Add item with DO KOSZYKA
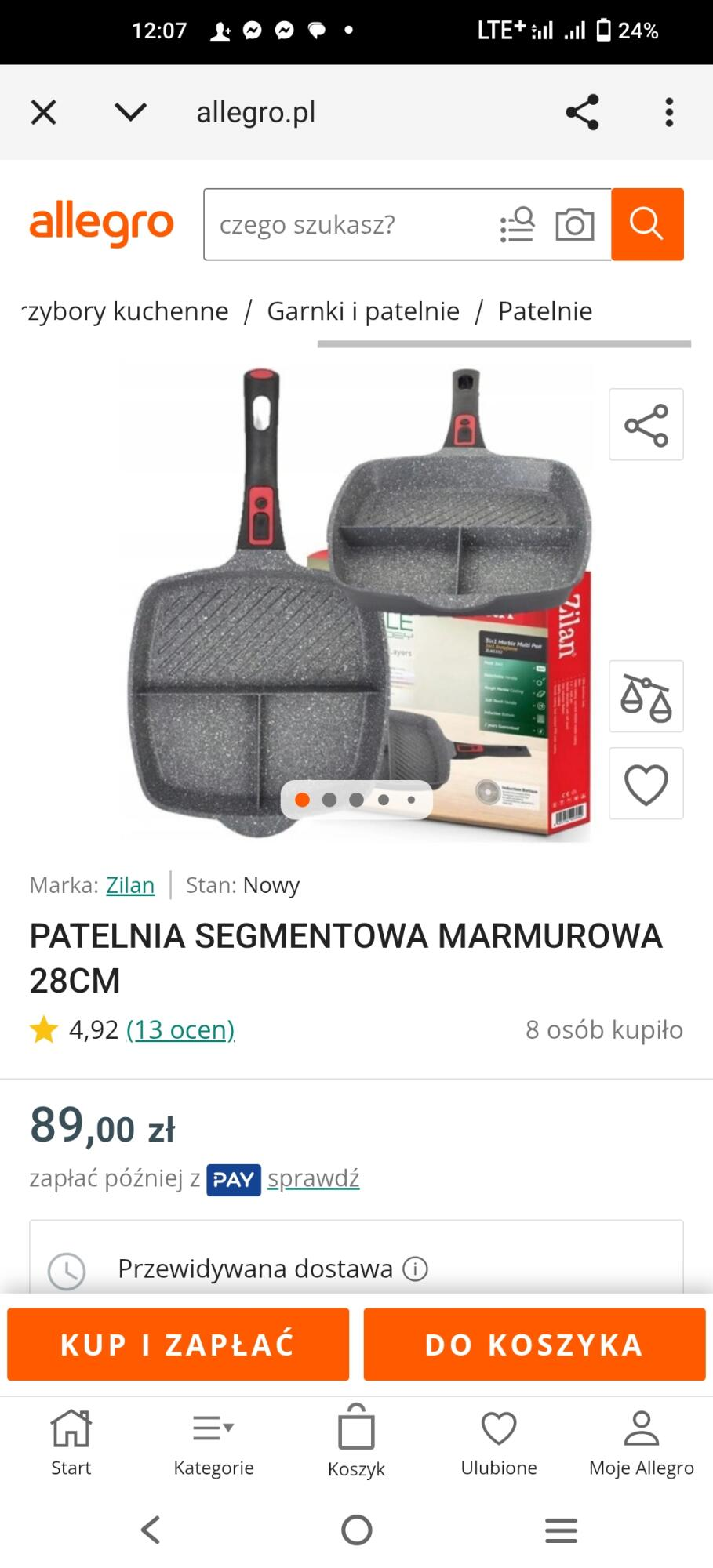Screen dimensions: 713x1568 [534, 1345]
